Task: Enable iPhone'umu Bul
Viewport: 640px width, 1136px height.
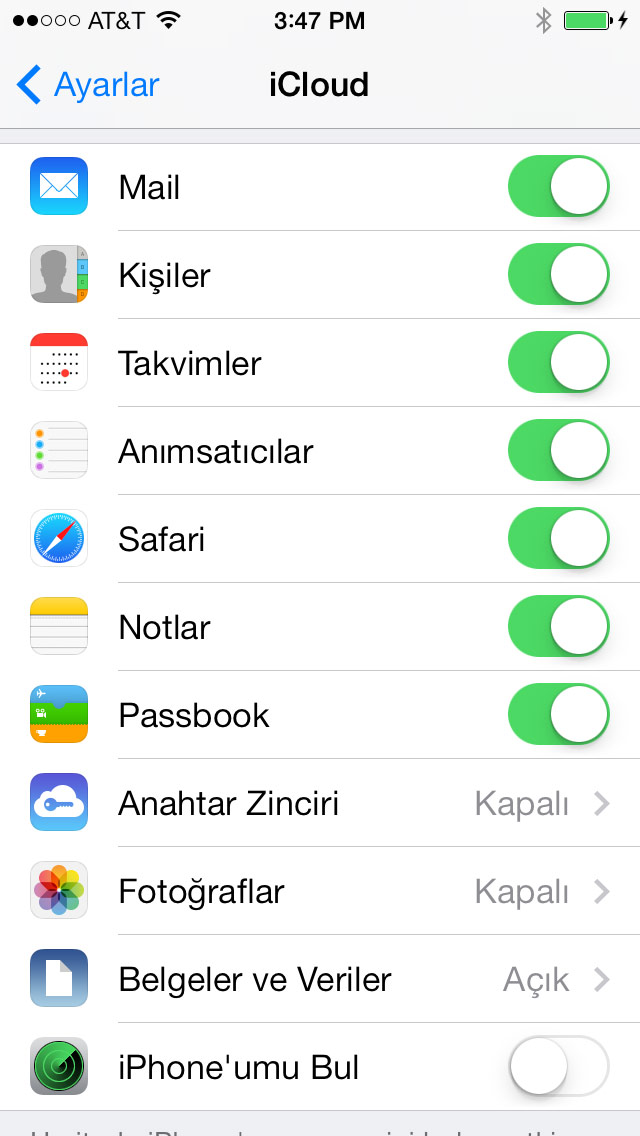Action: pyautogui.click(x=558, y=1066)
